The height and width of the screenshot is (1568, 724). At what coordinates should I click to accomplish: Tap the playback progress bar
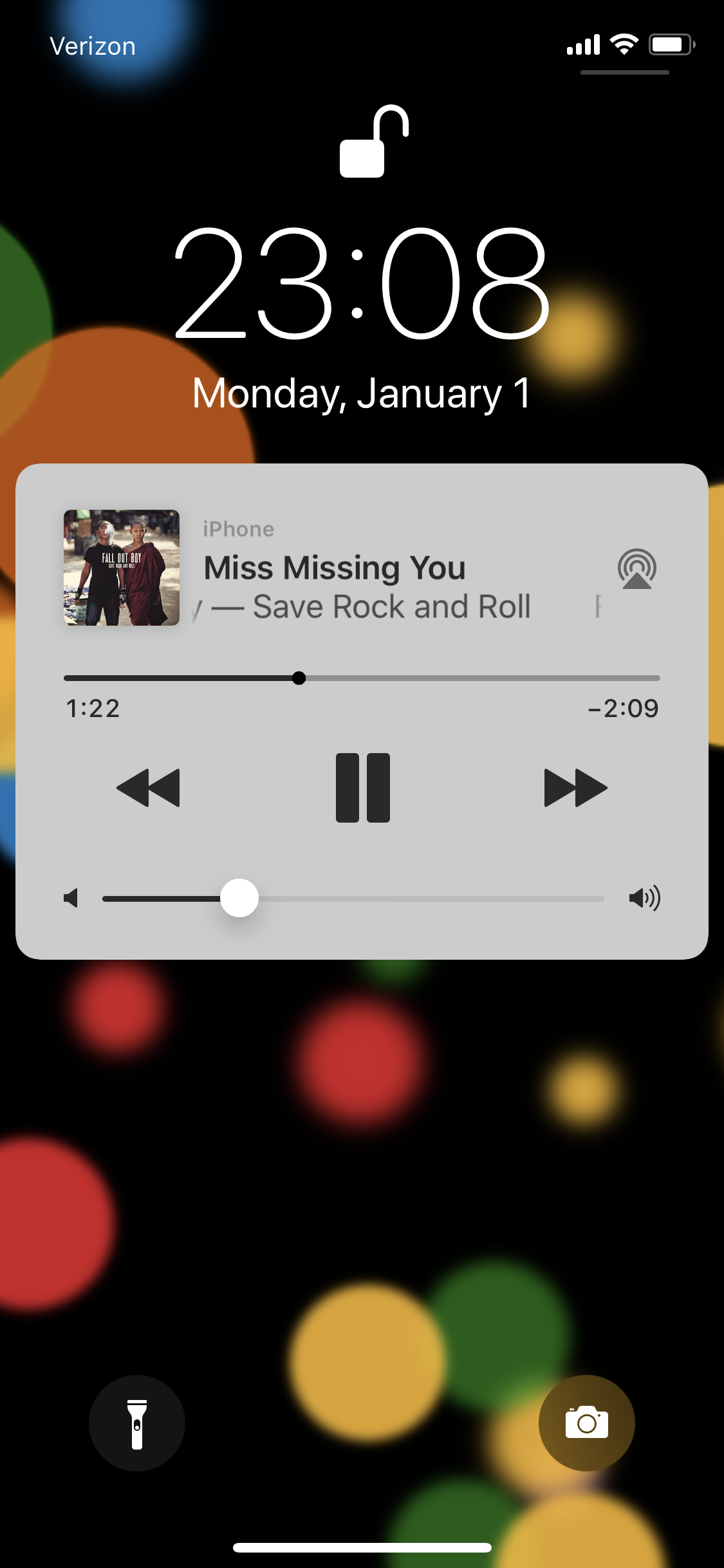[x=362, y=678]
